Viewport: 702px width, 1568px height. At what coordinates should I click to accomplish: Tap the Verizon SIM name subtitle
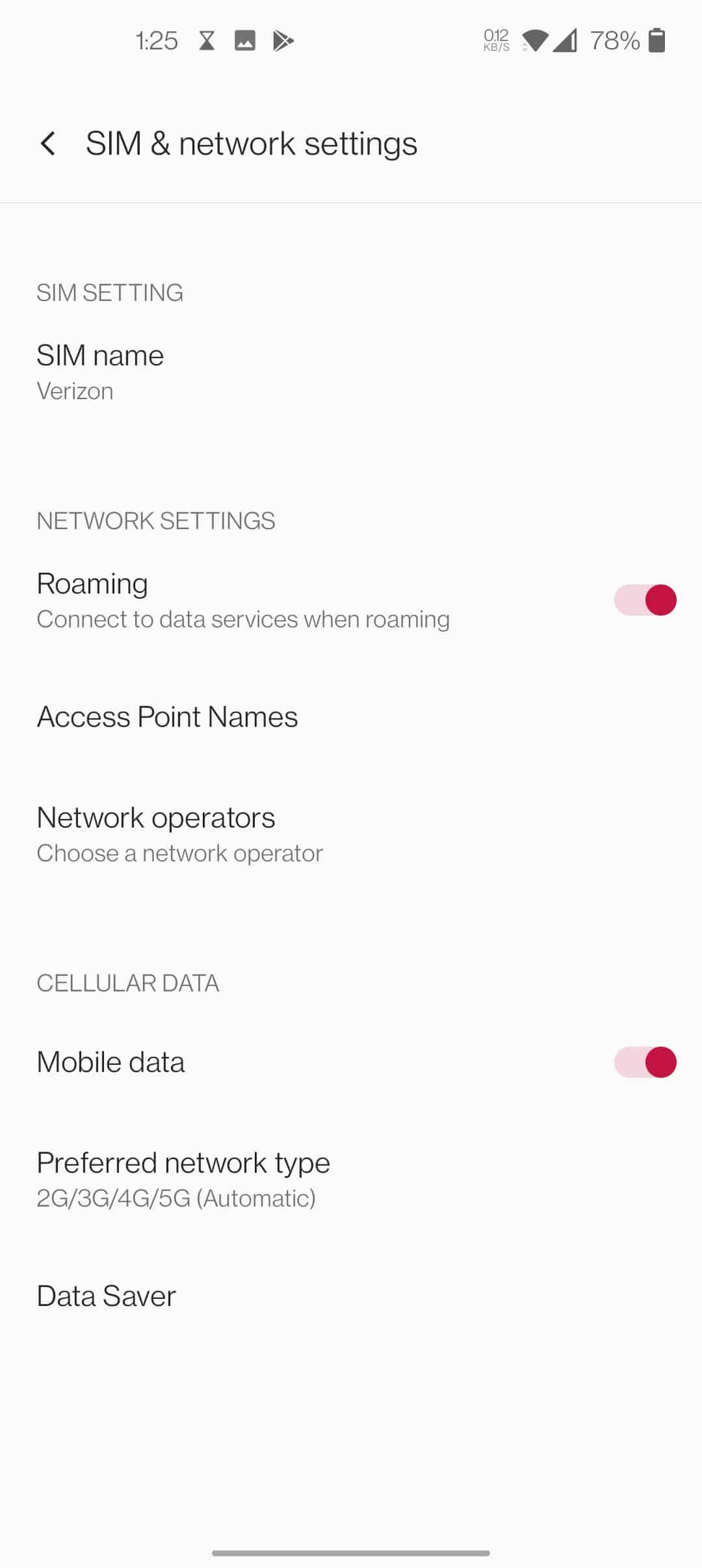point(75,391)
